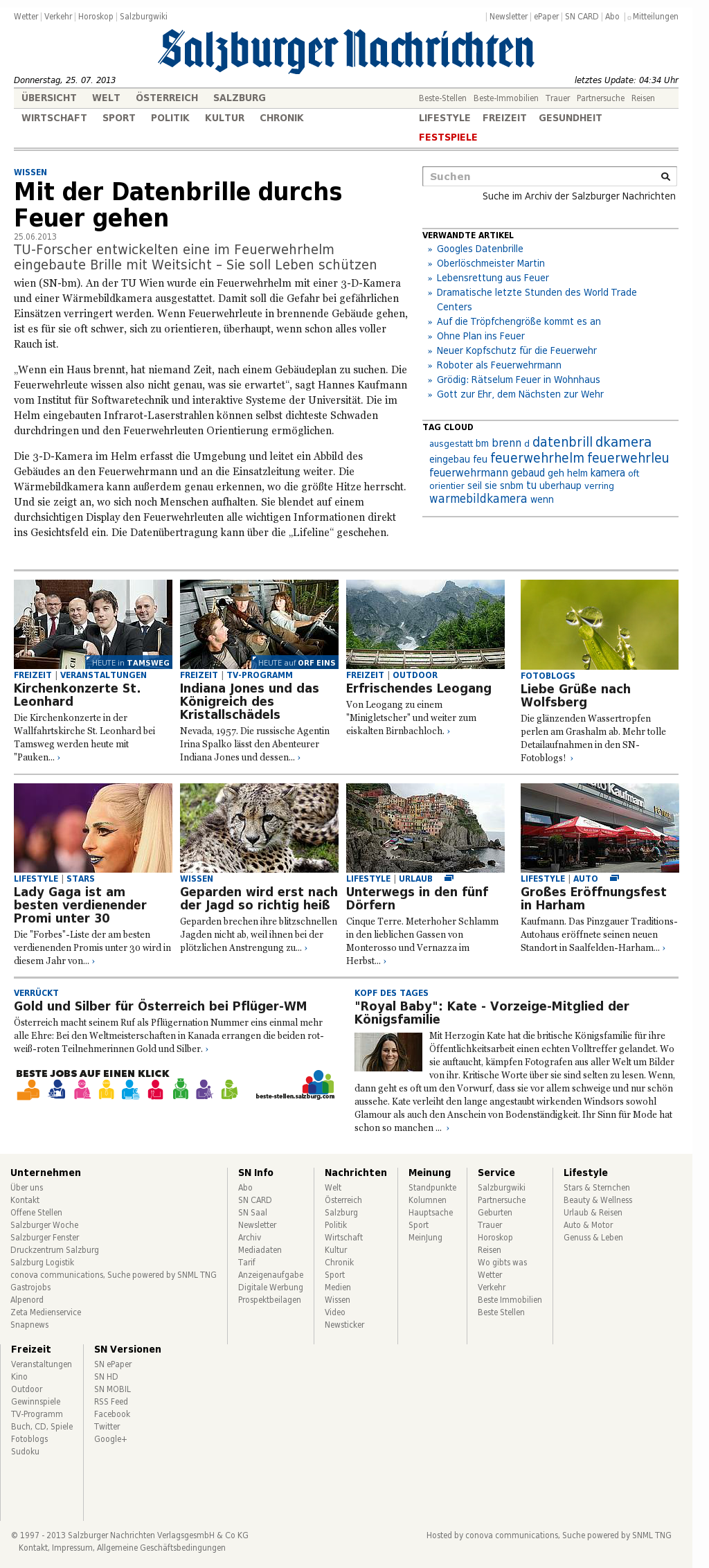The height and width of the screenshot is (1568, 709).
Task: Open the FESTSPIELE section
Action: (447, 137)
